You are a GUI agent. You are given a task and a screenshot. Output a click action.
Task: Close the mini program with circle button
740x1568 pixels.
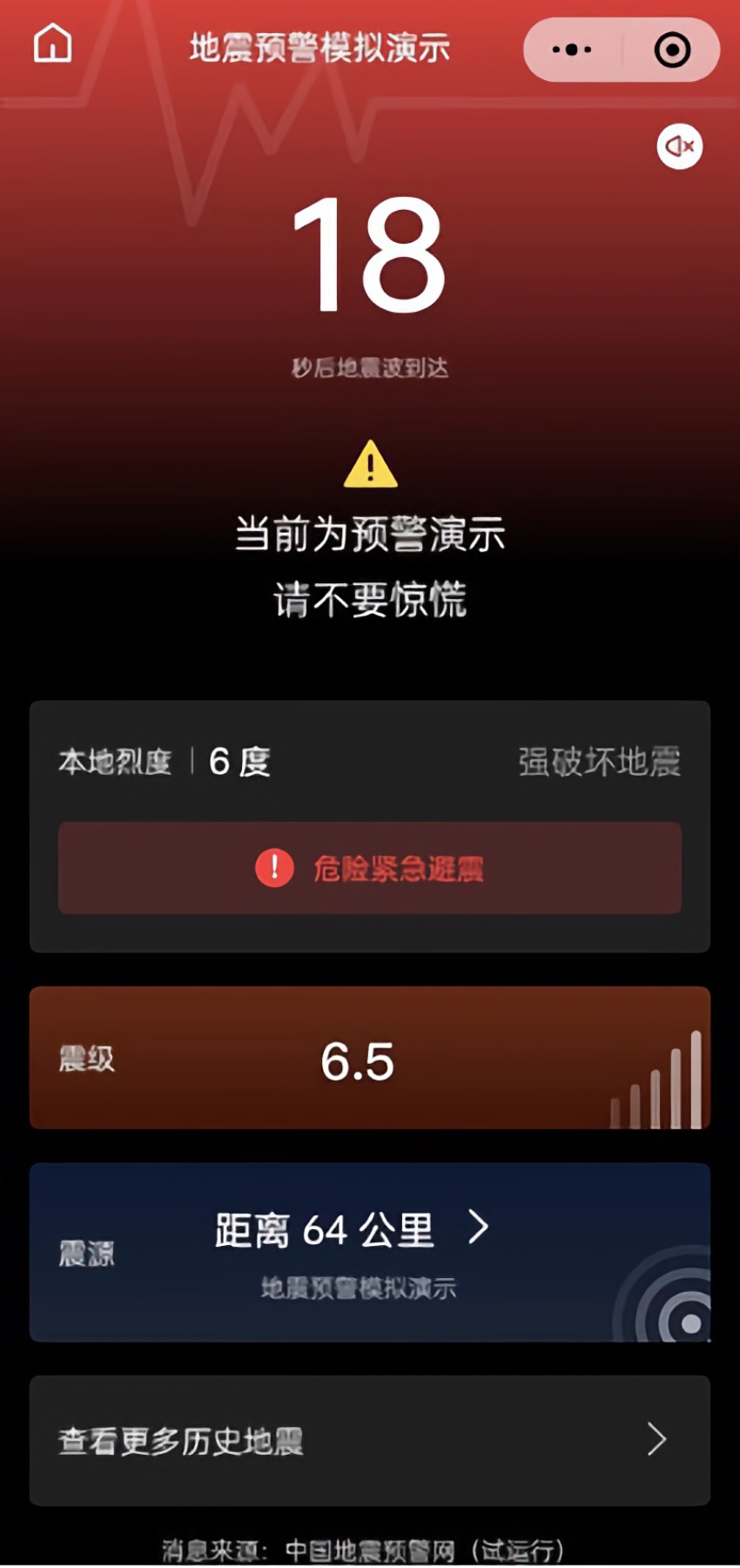tap(671, 50)
